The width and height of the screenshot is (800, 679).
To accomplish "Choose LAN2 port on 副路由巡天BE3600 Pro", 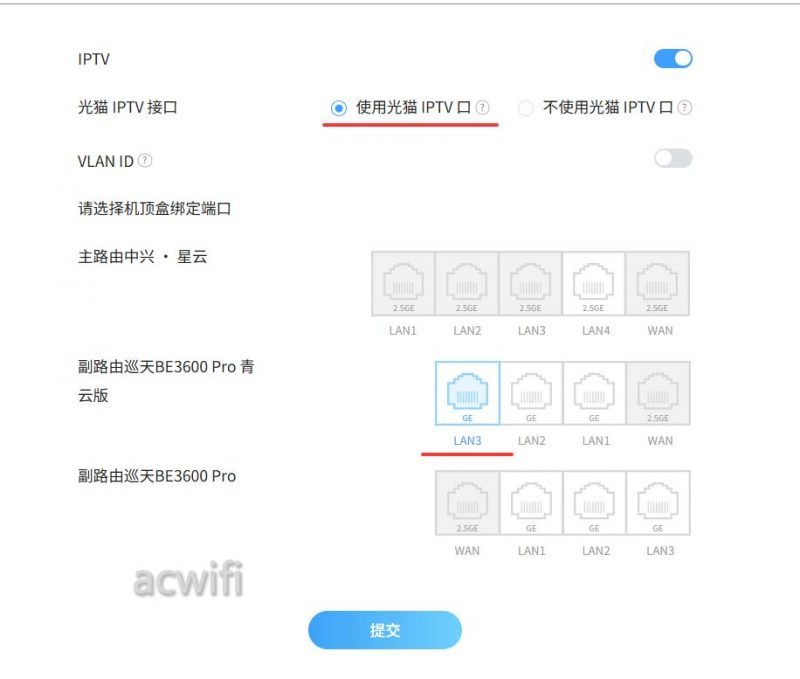I will [595, 503].
